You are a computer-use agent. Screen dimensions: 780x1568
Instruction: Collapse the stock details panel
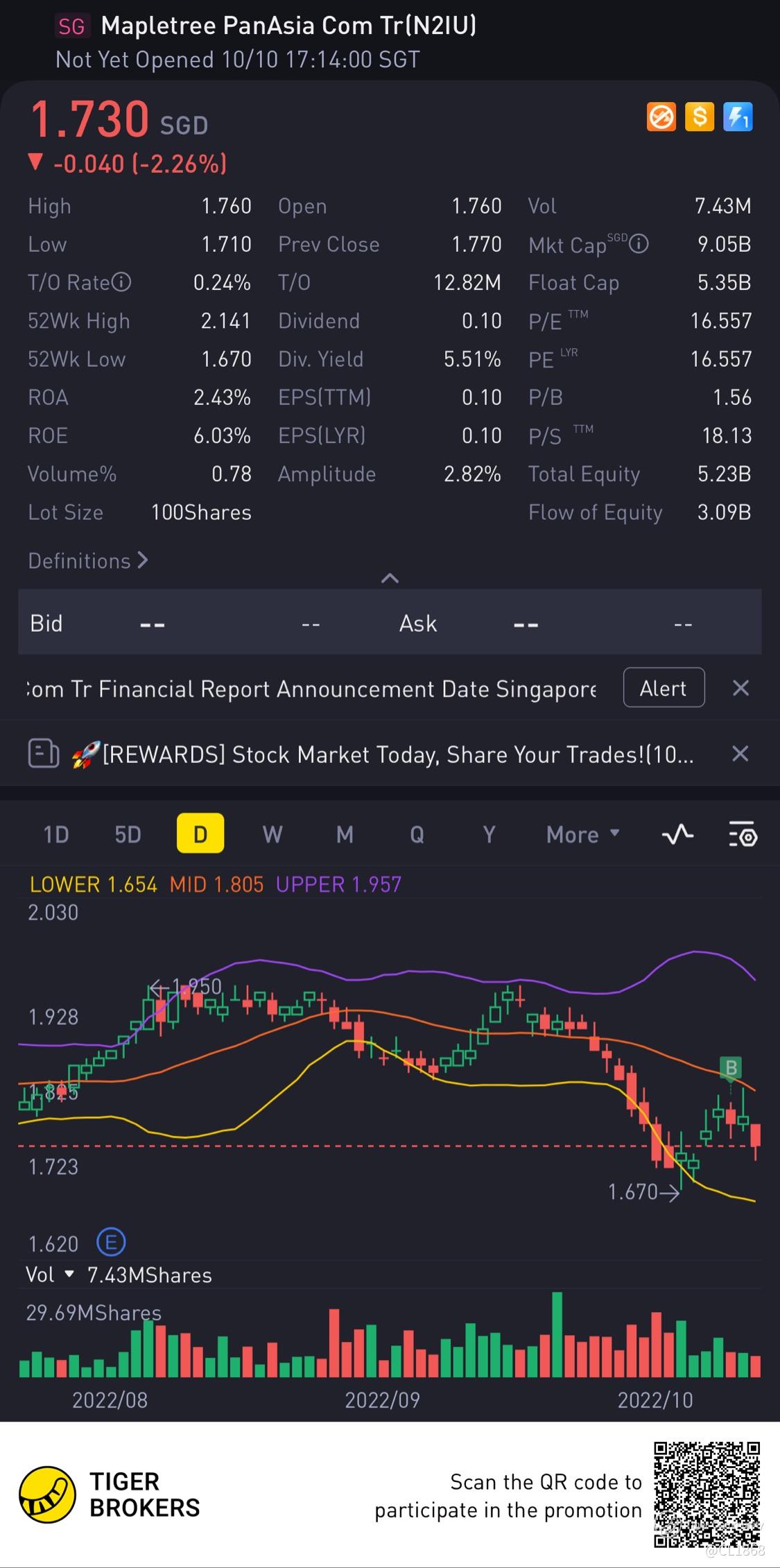pos(390,578)
